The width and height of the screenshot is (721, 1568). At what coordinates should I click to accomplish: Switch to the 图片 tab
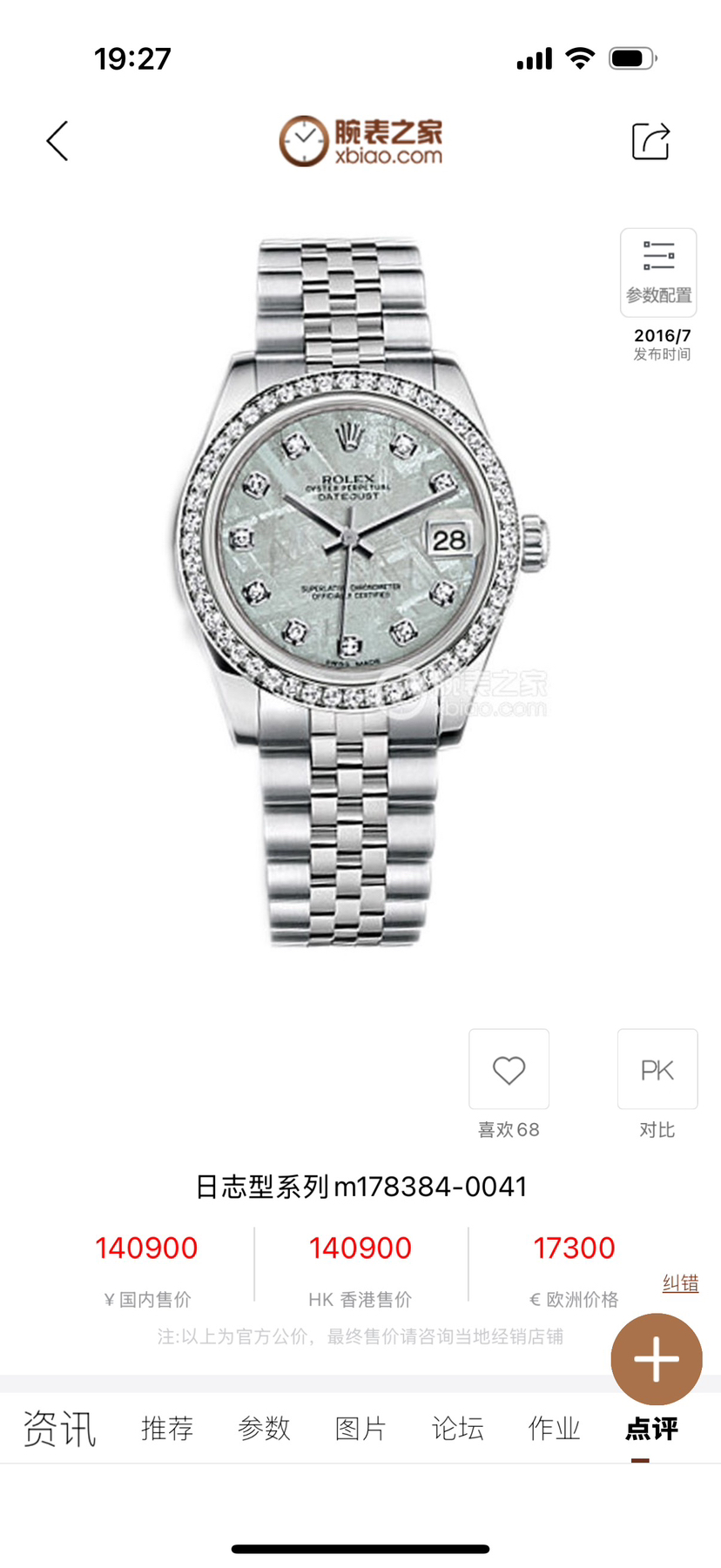[x=360, y=1429]
